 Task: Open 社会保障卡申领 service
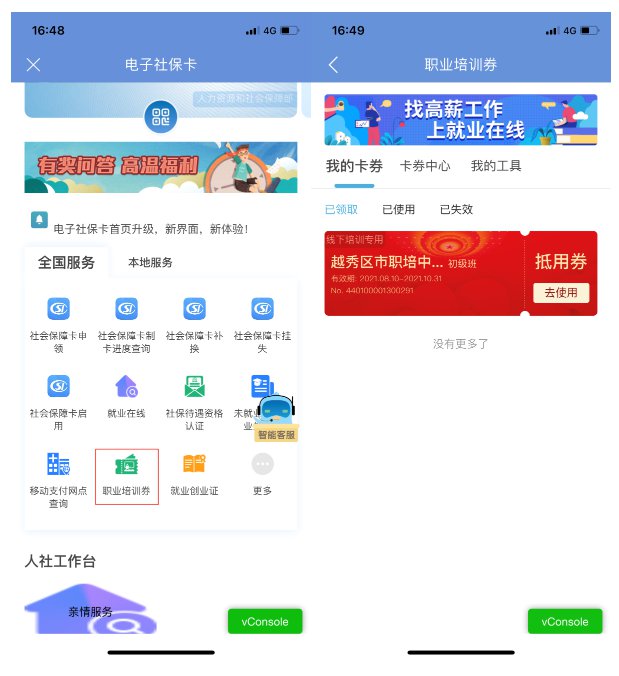pos(58,320)
